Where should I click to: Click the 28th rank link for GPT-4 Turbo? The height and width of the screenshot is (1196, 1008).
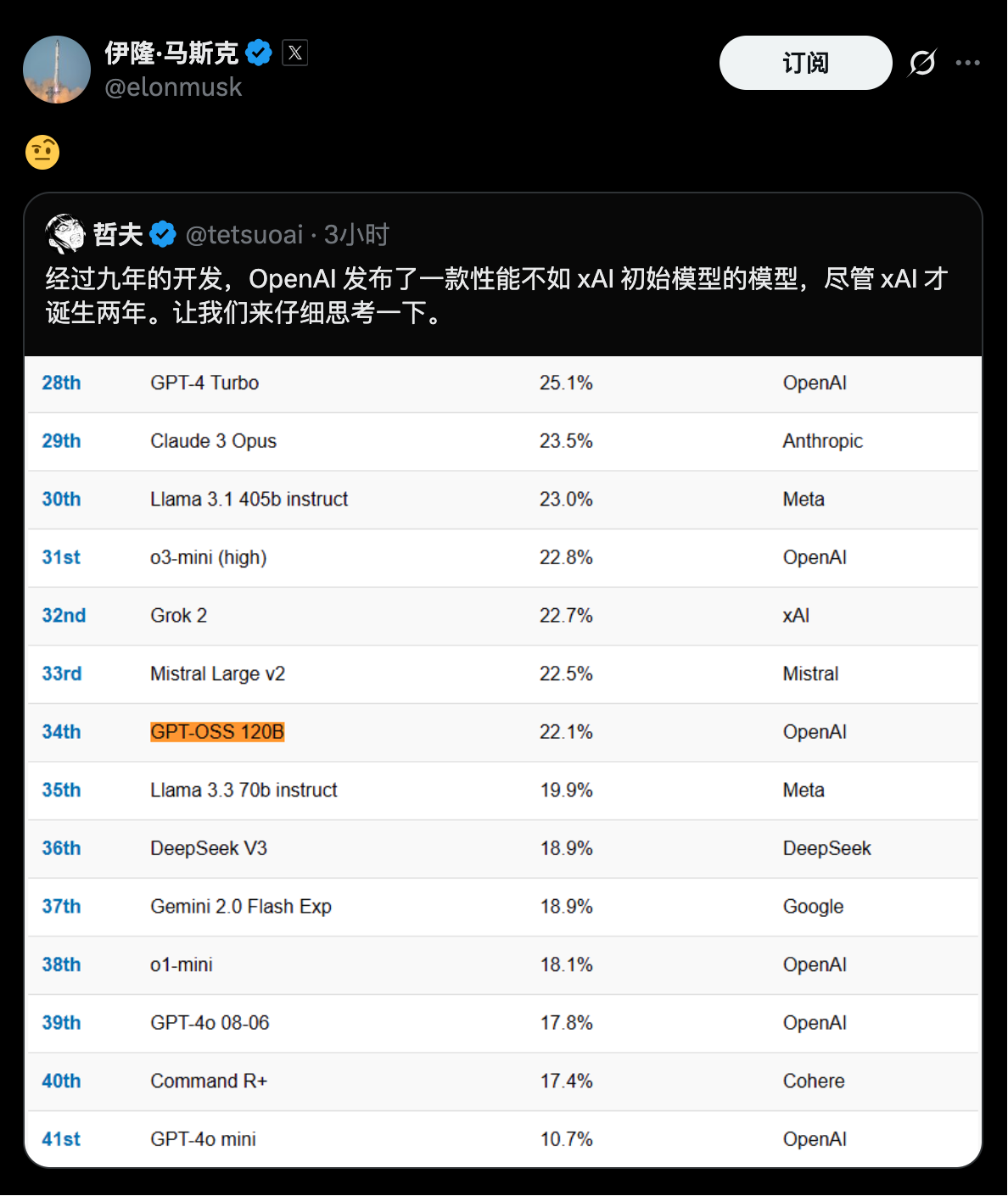[60, 383]
